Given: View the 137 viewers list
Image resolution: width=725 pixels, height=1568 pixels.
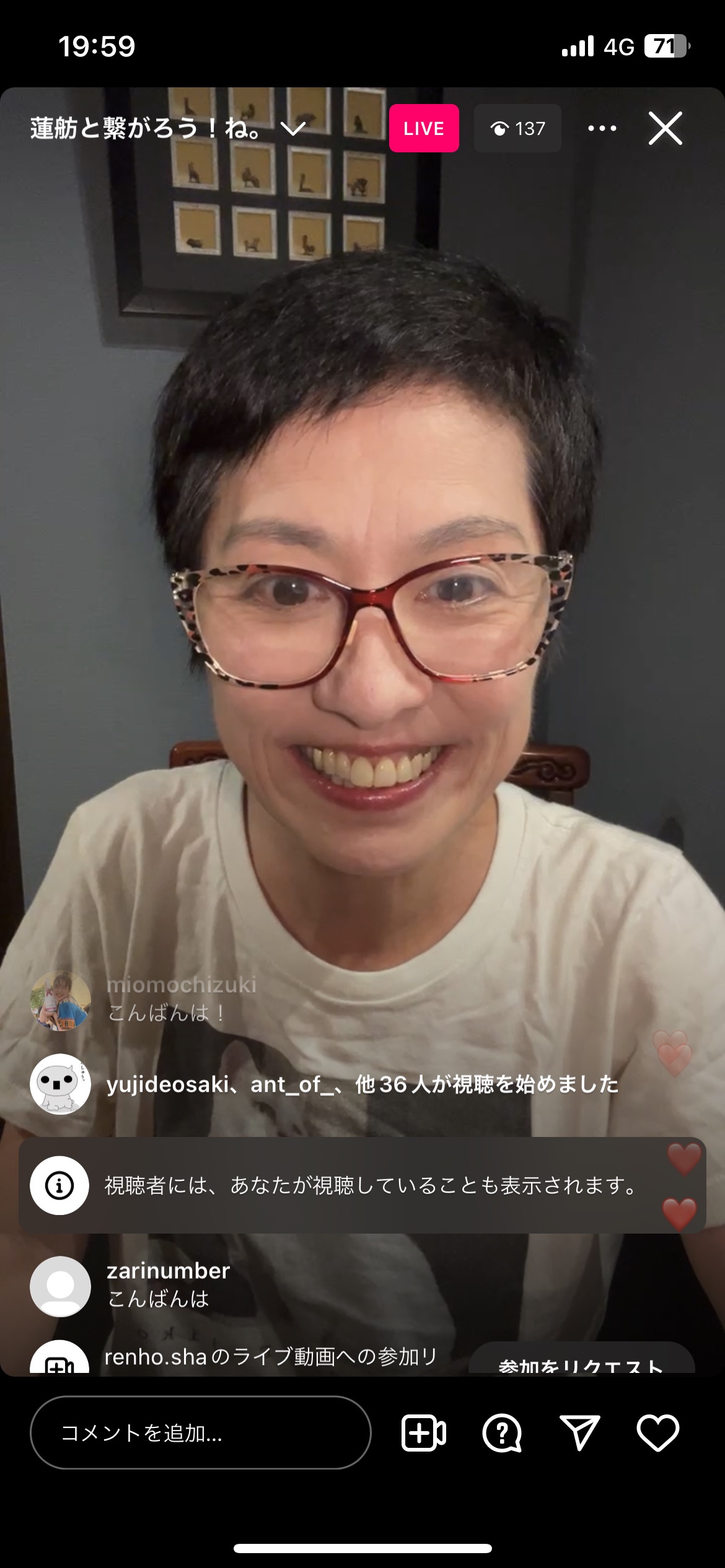Looking at the screenshot, I should 517,128.
